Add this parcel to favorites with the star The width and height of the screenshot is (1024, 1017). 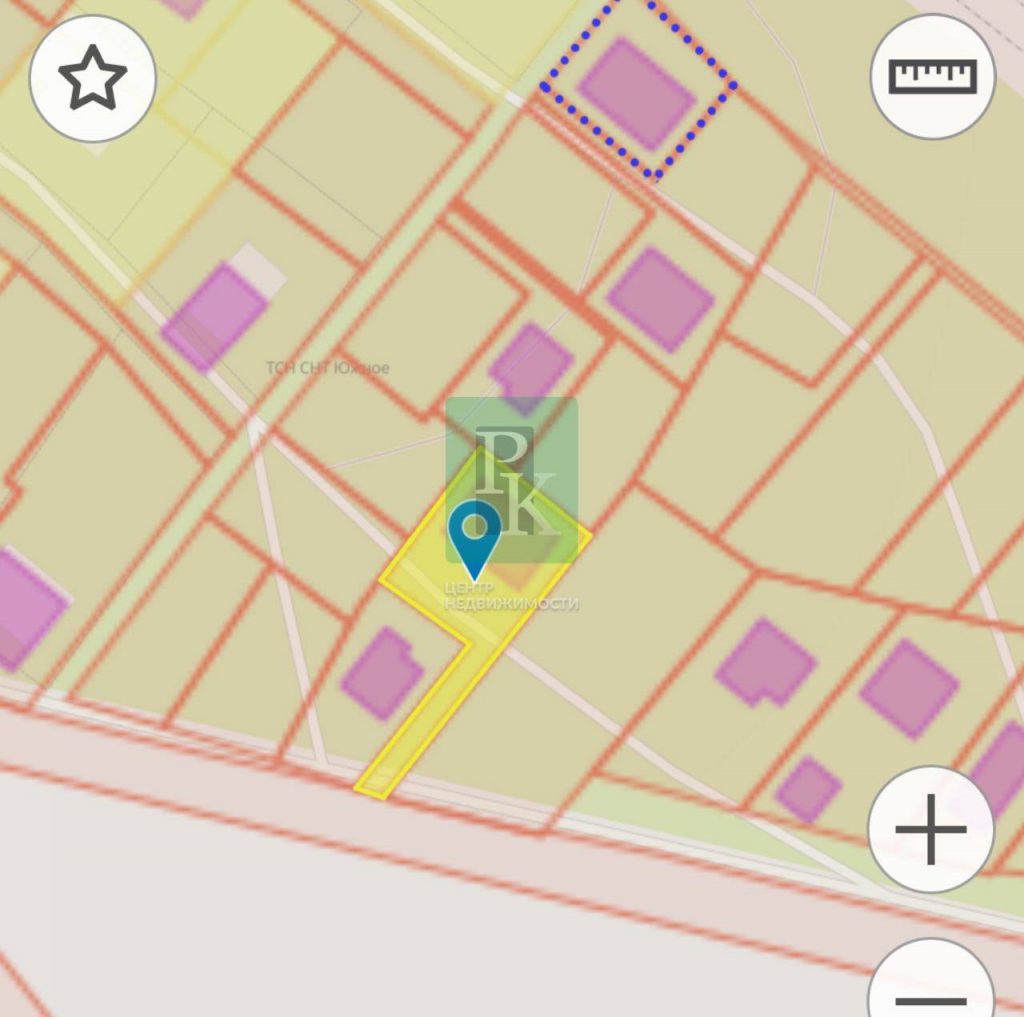click(93, 78)
